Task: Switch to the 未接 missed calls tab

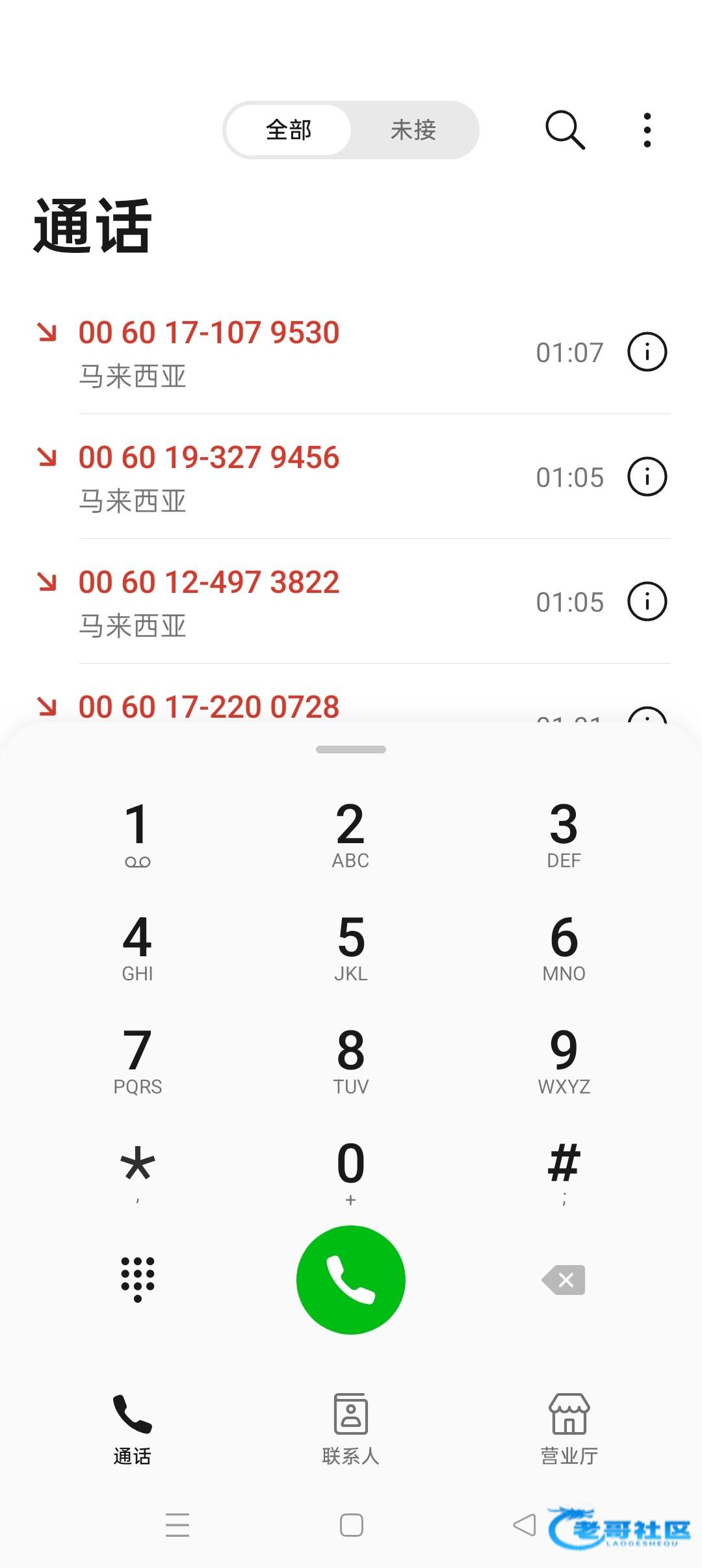Action: click(413, 130)
